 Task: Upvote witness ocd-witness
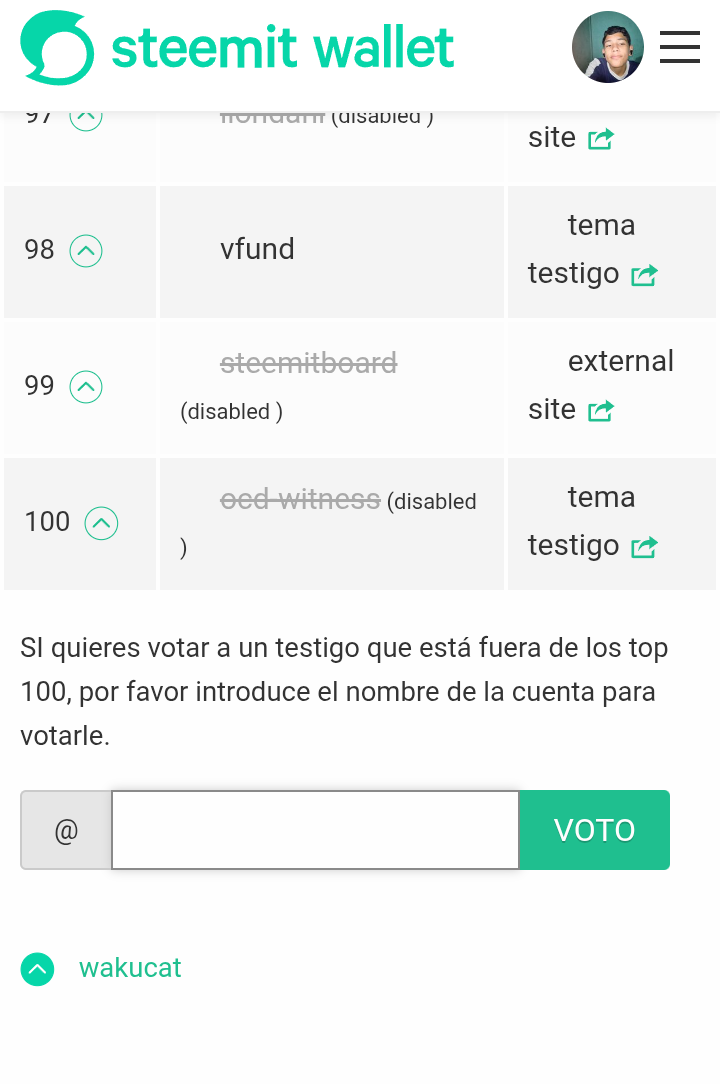point(102,522)
